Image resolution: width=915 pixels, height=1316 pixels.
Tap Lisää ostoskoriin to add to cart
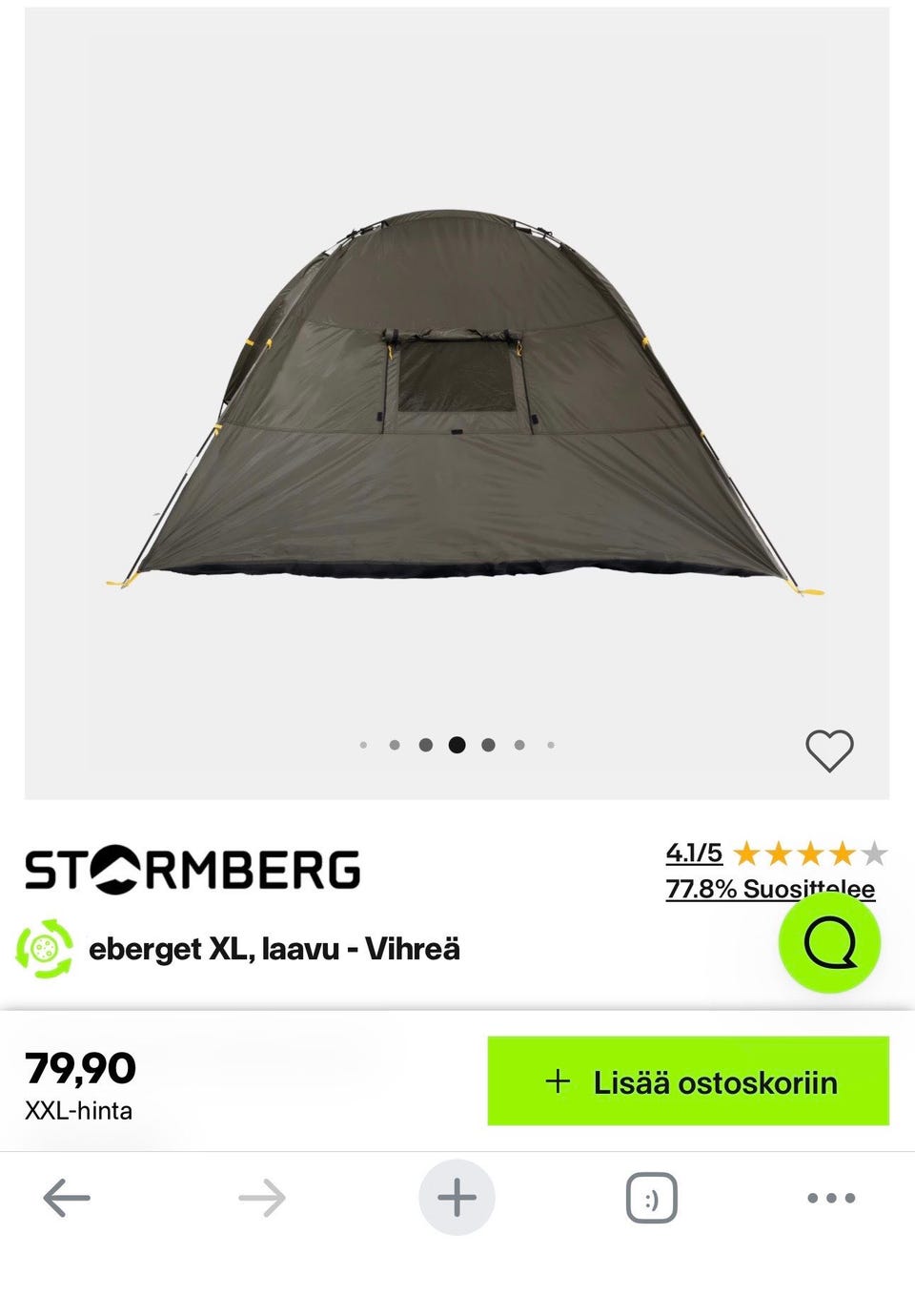coord(688,1081)
